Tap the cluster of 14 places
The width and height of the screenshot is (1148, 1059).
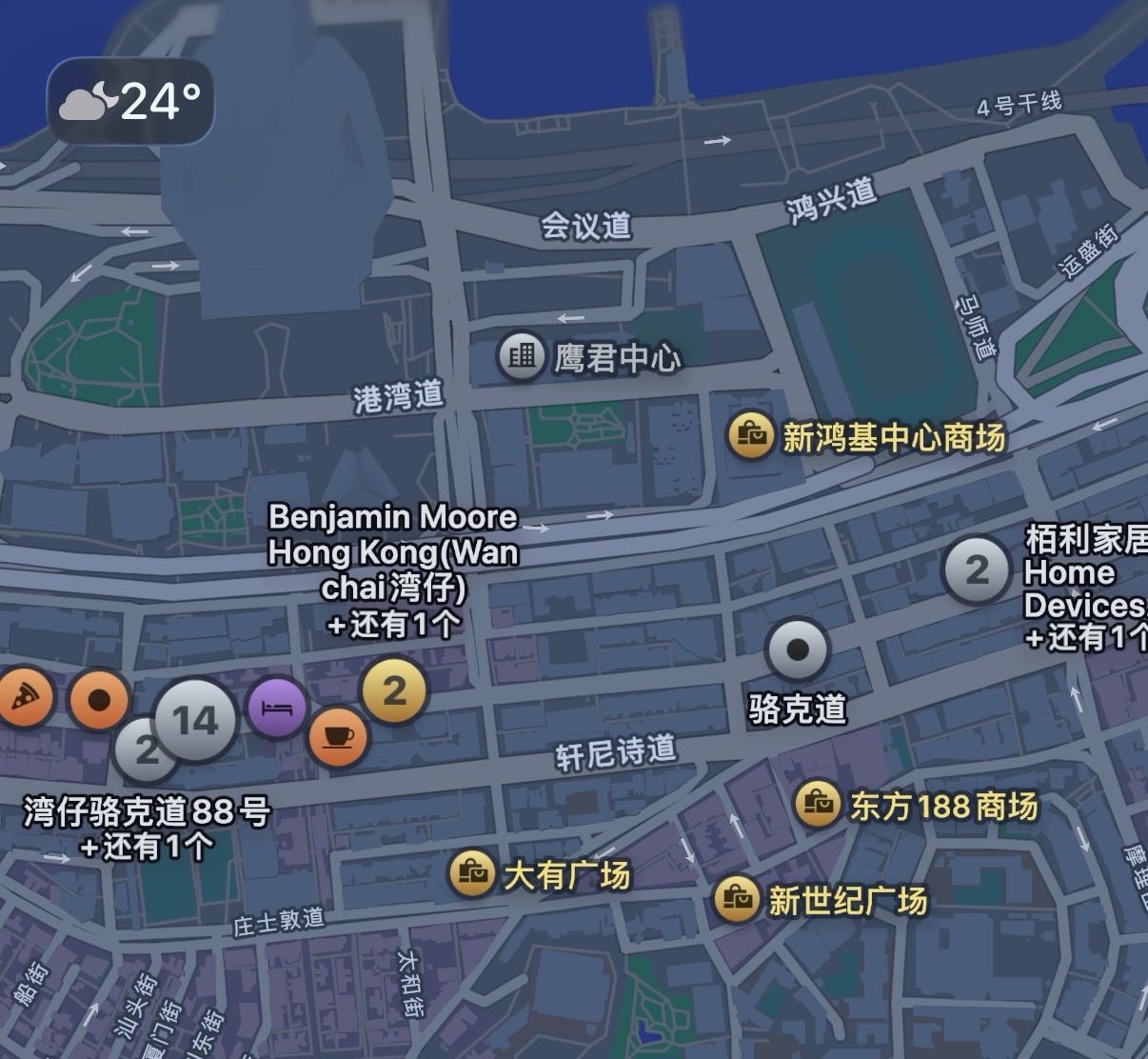pyautogui.click(x=195, y=720)
